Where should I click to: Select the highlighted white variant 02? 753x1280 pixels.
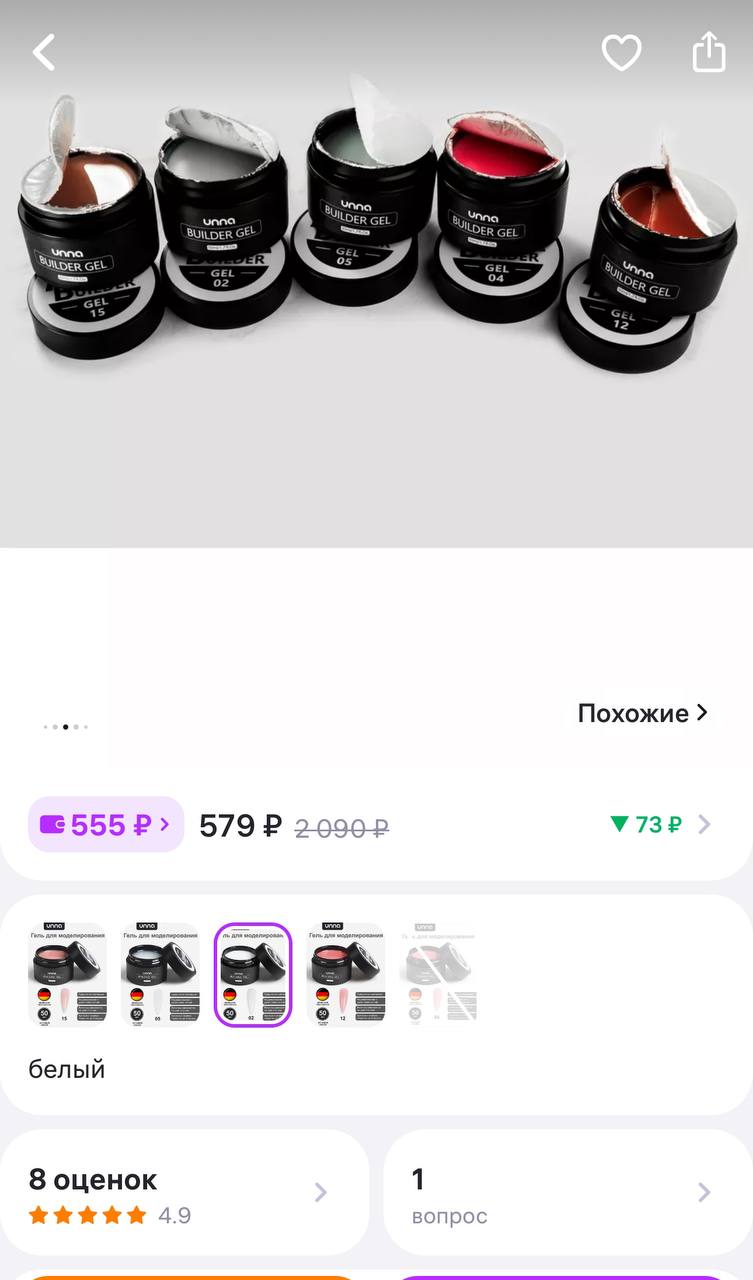(x=253, y=974)
